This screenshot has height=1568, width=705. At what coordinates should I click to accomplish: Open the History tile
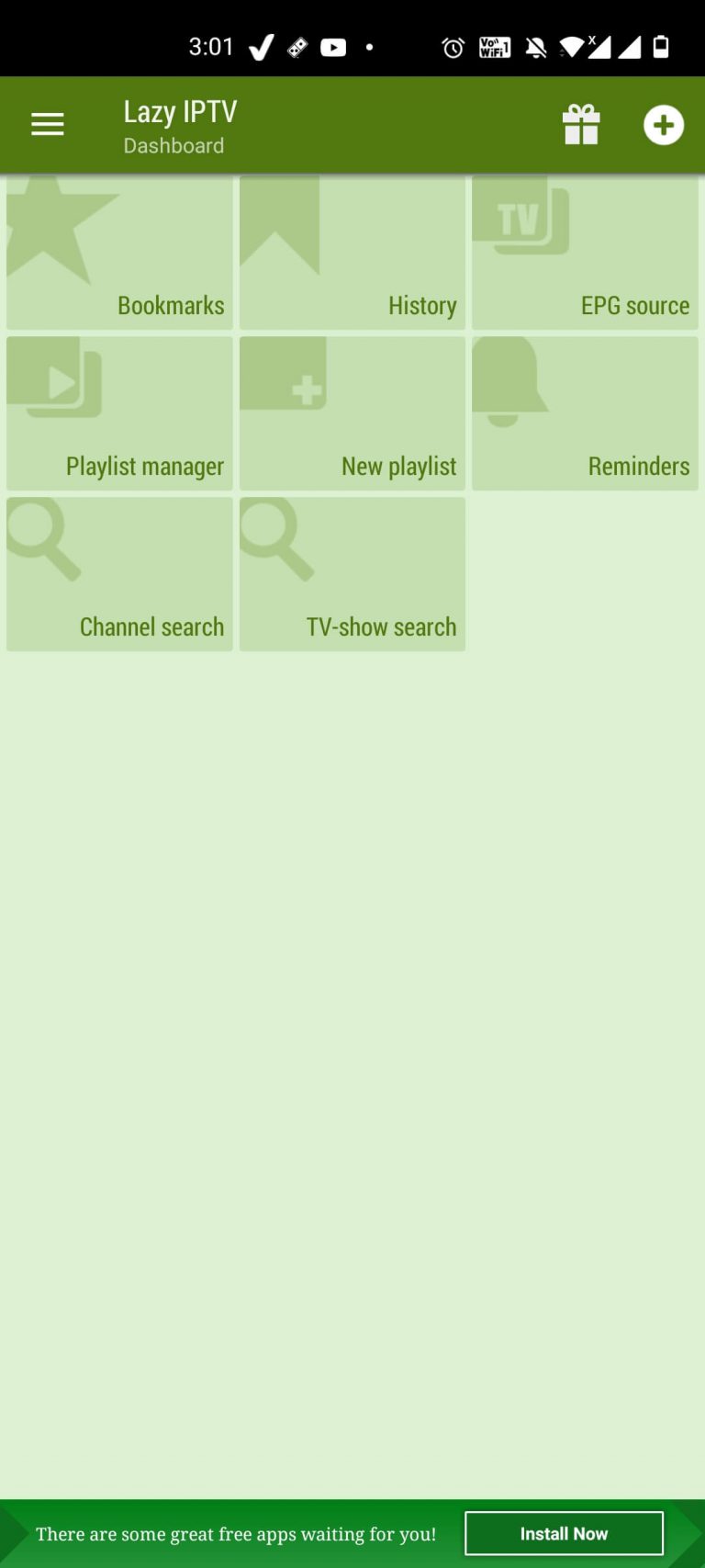(x=352, y=253)
